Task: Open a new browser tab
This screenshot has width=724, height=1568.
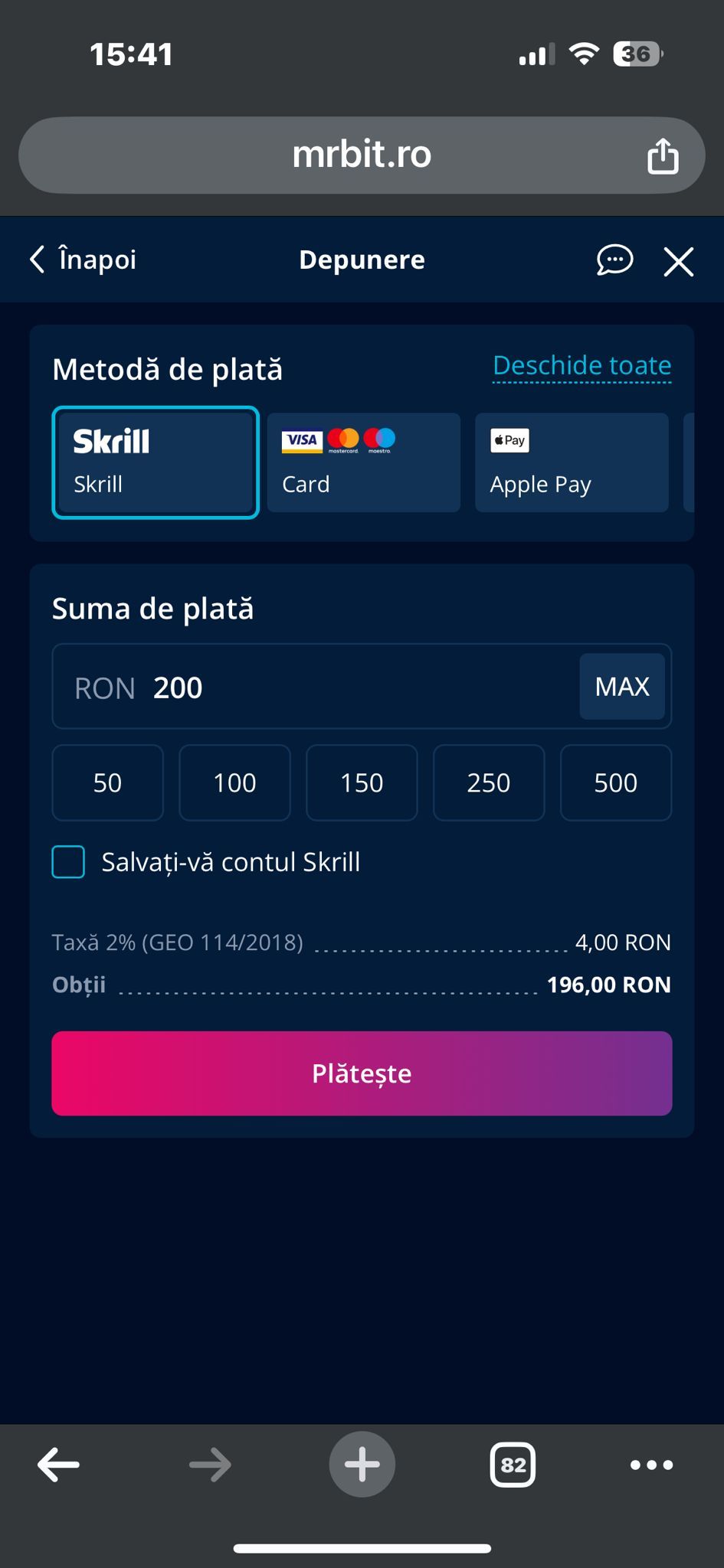Action: coord(362,1465)
